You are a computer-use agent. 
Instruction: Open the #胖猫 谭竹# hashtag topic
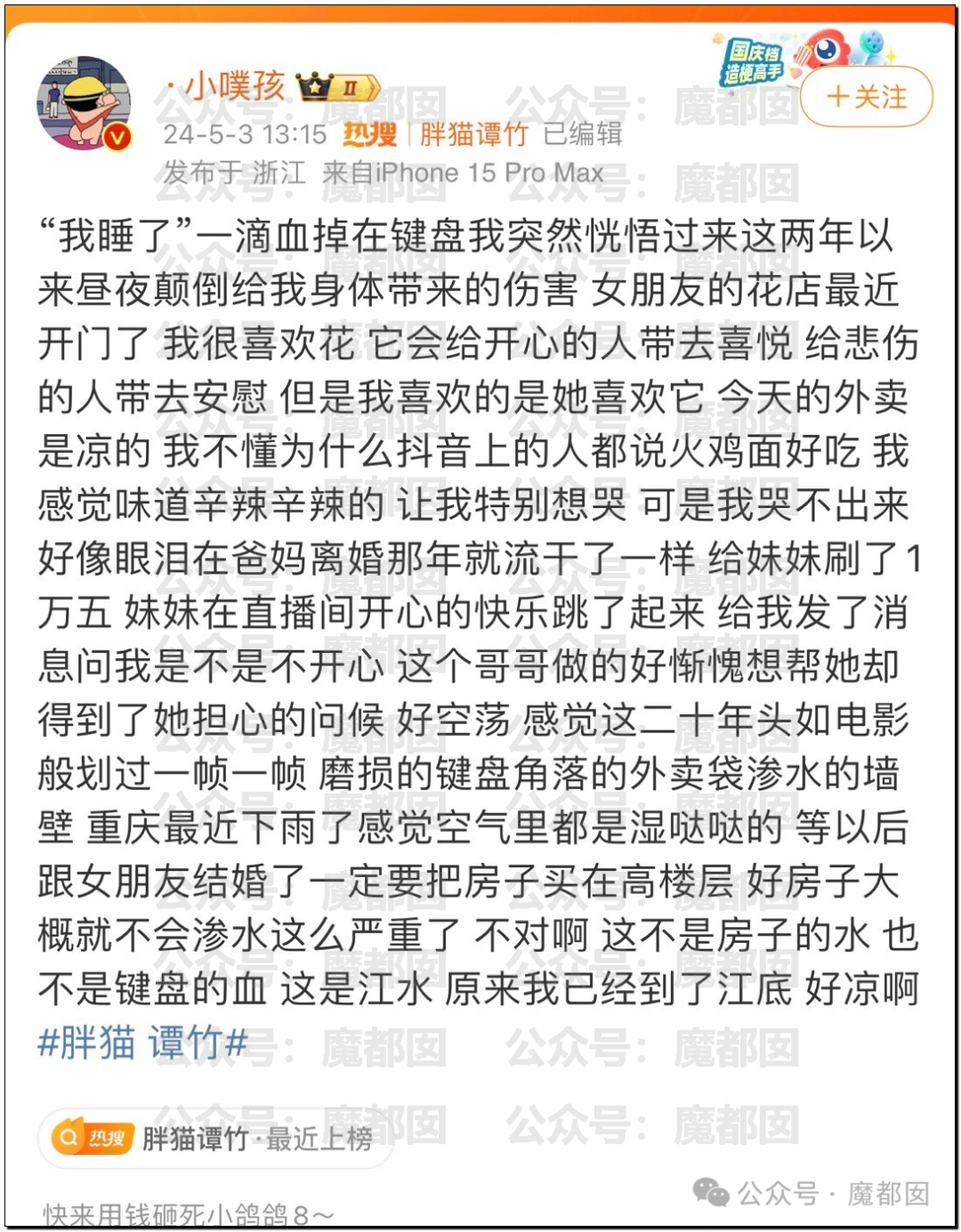coord(142,1042)
